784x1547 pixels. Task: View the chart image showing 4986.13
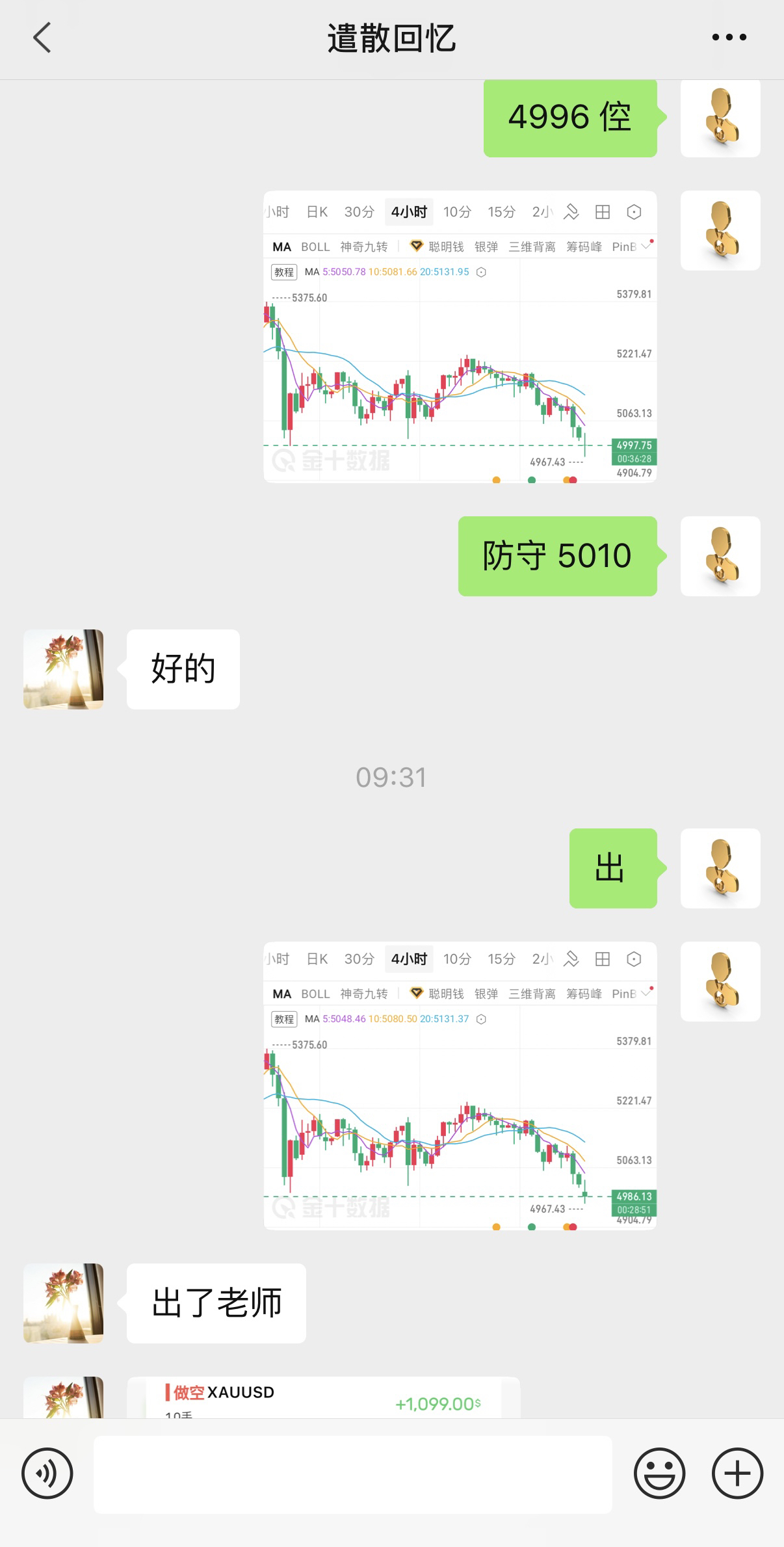(460, 1085)
